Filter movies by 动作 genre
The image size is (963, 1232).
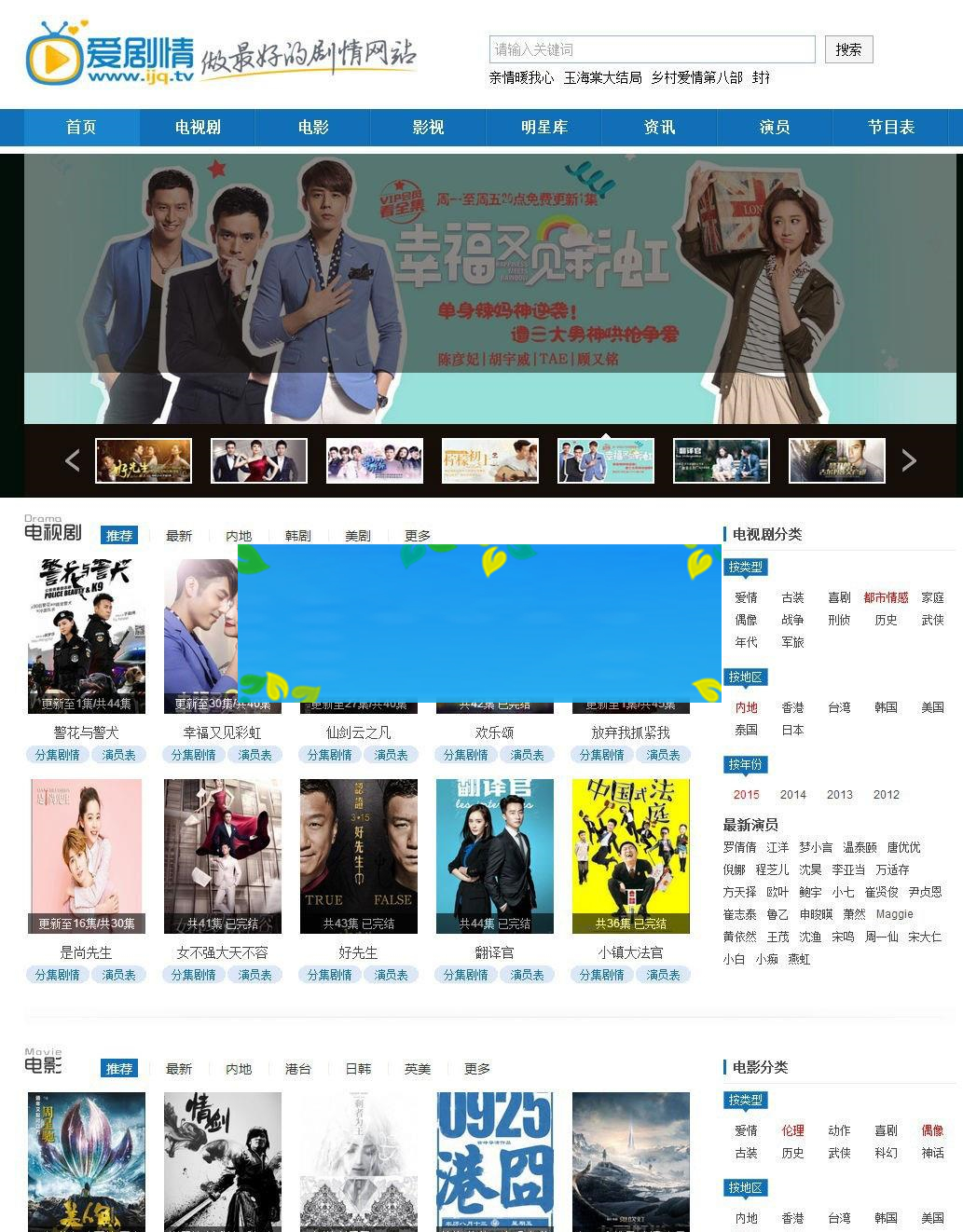[839, 1130]
